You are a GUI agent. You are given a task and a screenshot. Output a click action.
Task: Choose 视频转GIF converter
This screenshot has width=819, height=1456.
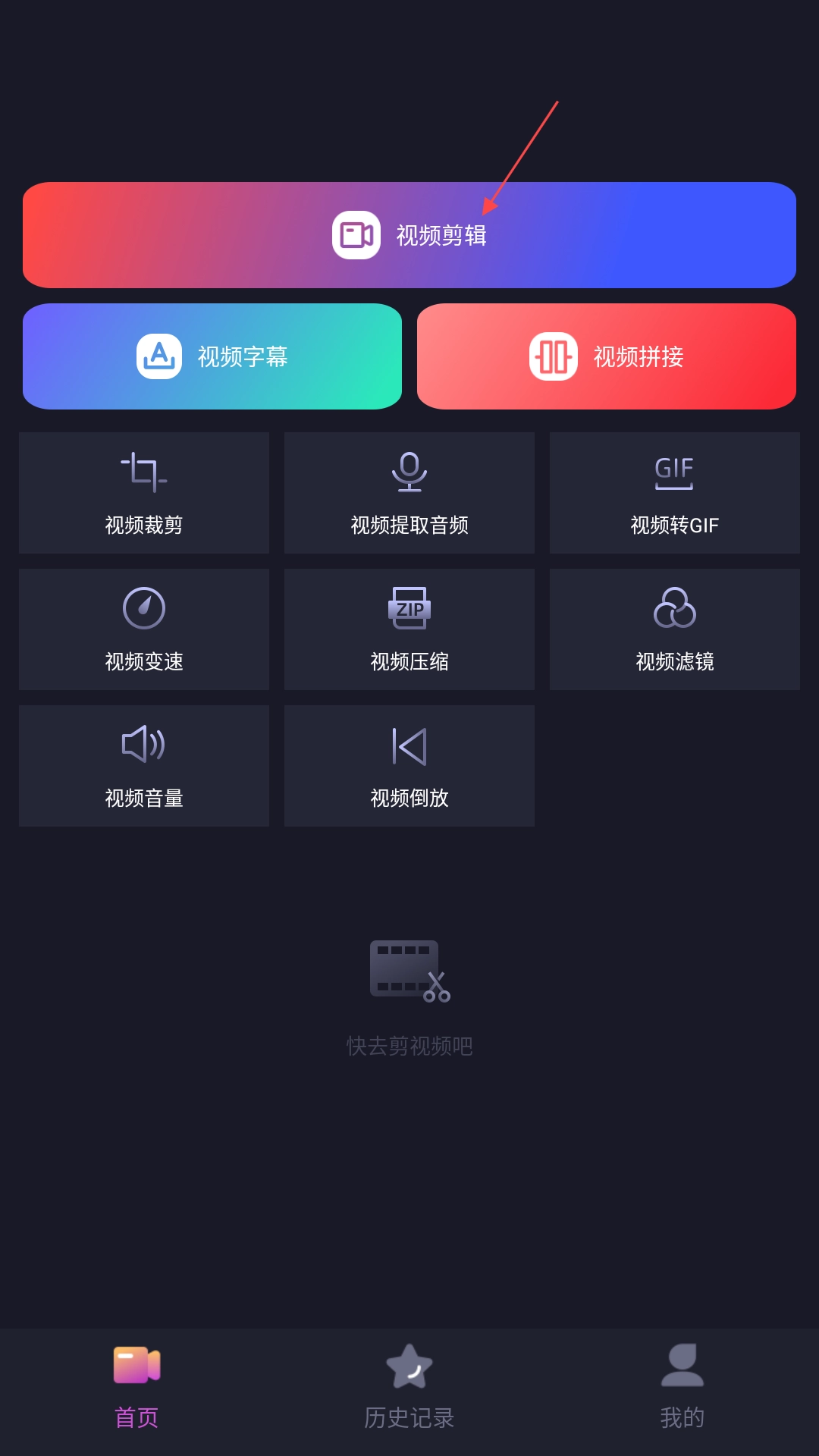click(675, 493)
